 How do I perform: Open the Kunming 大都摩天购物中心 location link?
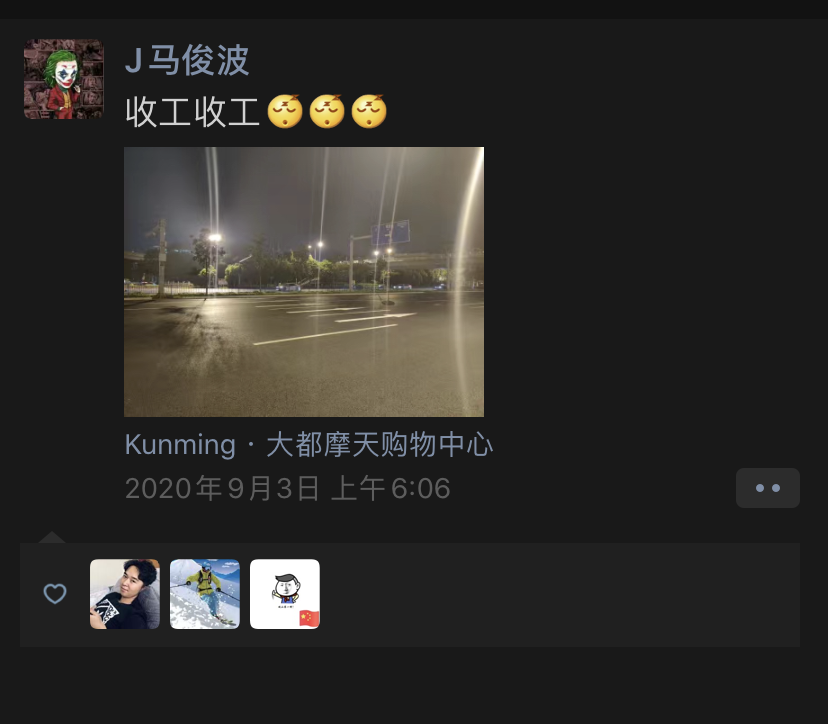coord(308,445)
